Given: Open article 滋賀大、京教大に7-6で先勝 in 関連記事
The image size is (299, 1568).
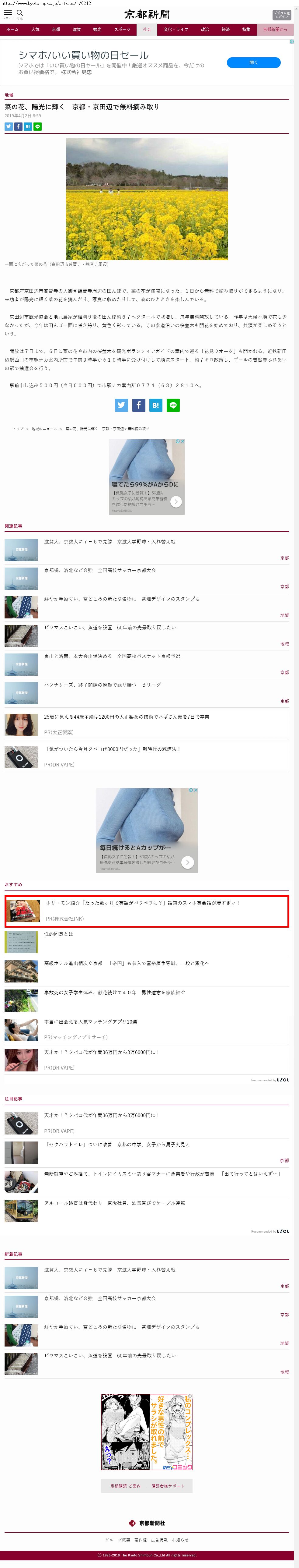Looking at the screenshot, I should point(110,541).
